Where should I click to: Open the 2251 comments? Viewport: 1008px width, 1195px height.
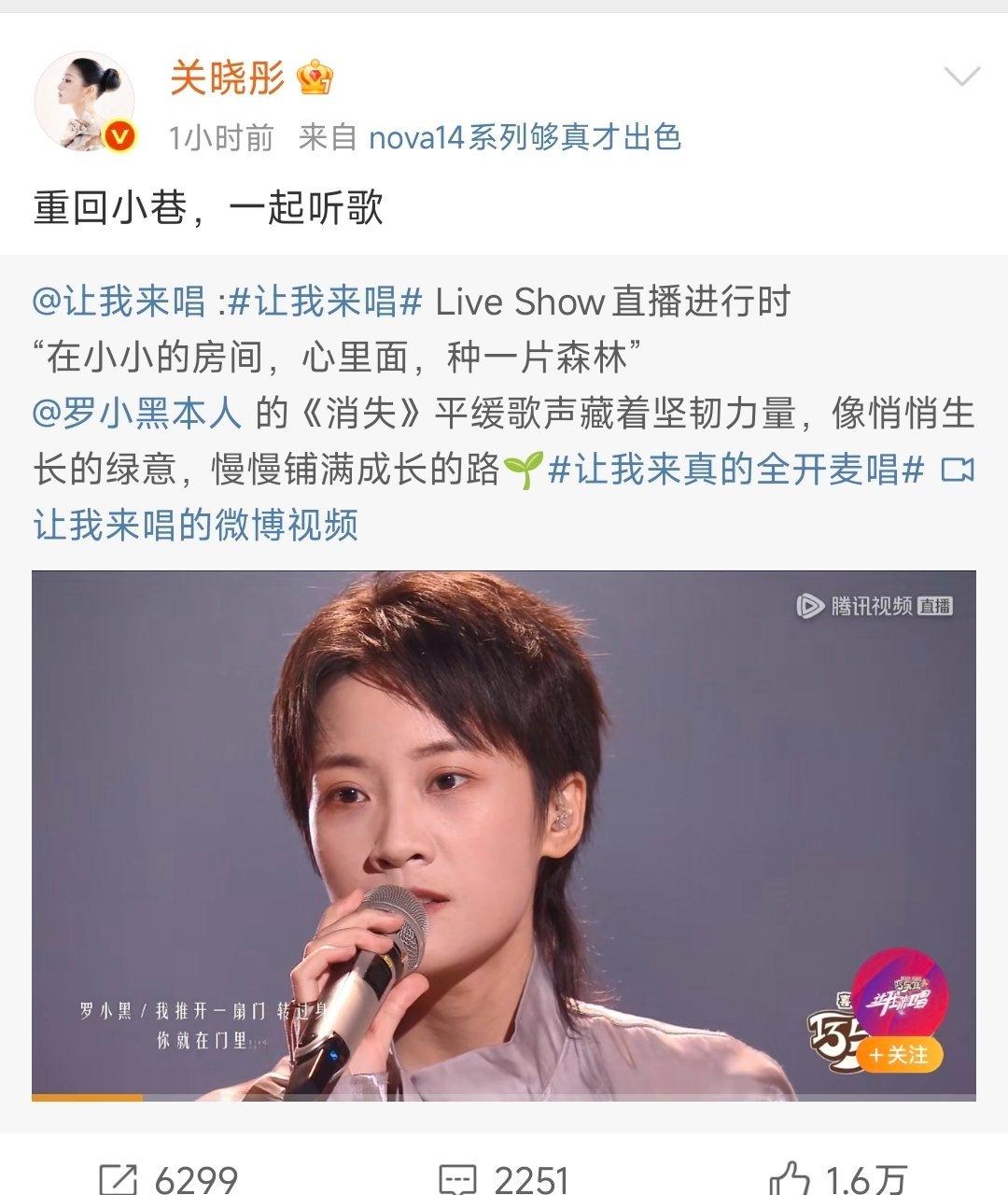(504, 1178)
